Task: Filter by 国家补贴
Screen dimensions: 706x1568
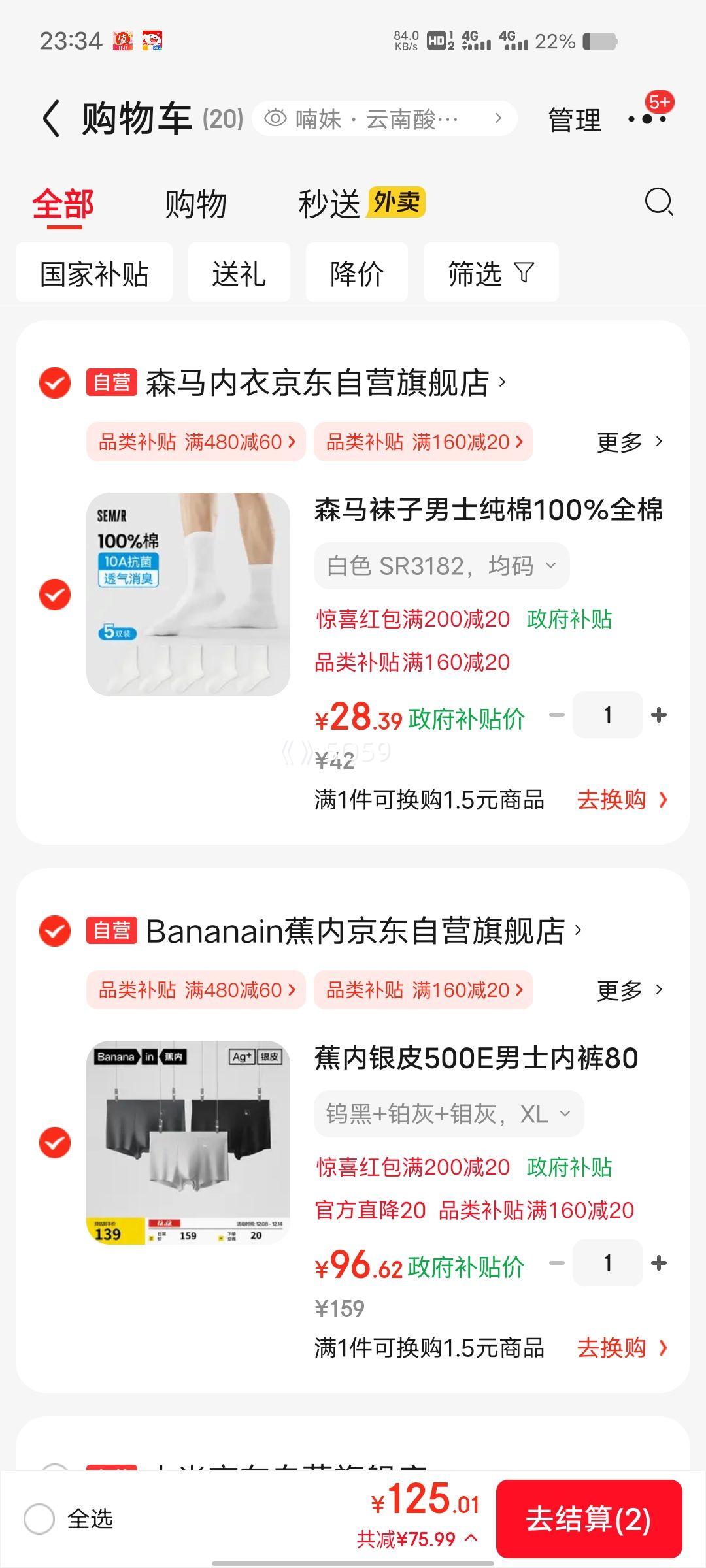Action: 94,273
